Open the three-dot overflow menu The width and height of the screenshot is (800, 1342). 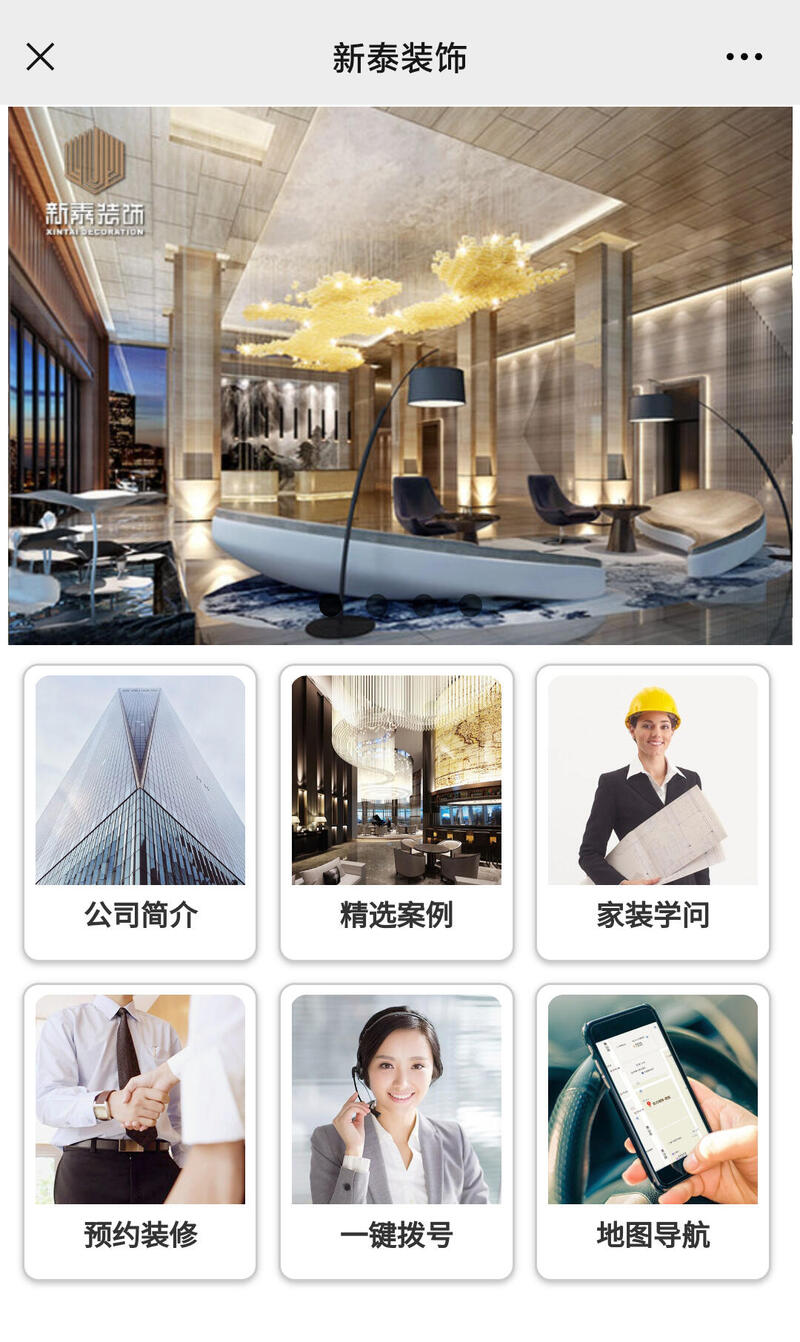point(743,57)
